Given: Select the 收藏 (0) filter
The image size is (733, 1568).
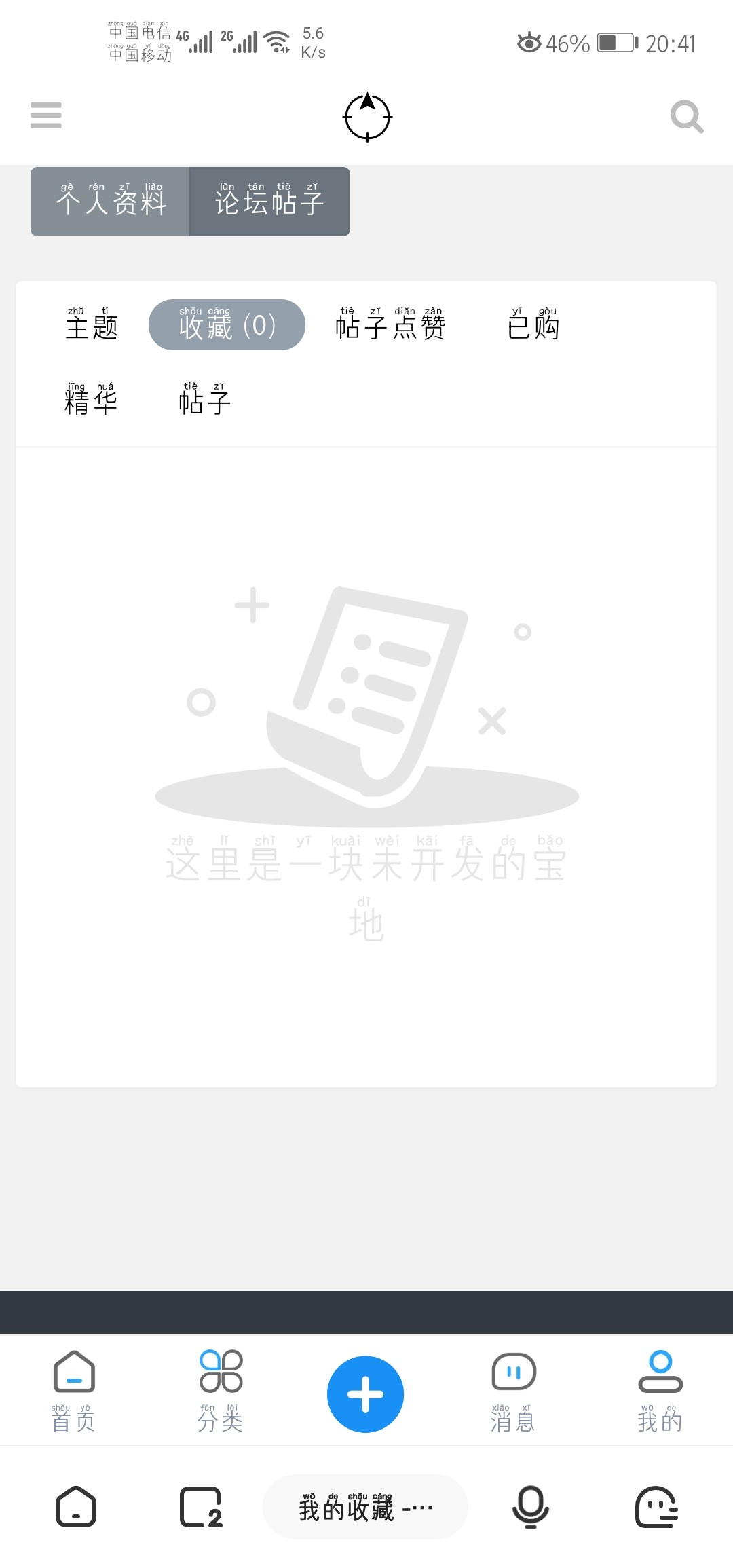Looking at the screenshot, I should [227, 325].
